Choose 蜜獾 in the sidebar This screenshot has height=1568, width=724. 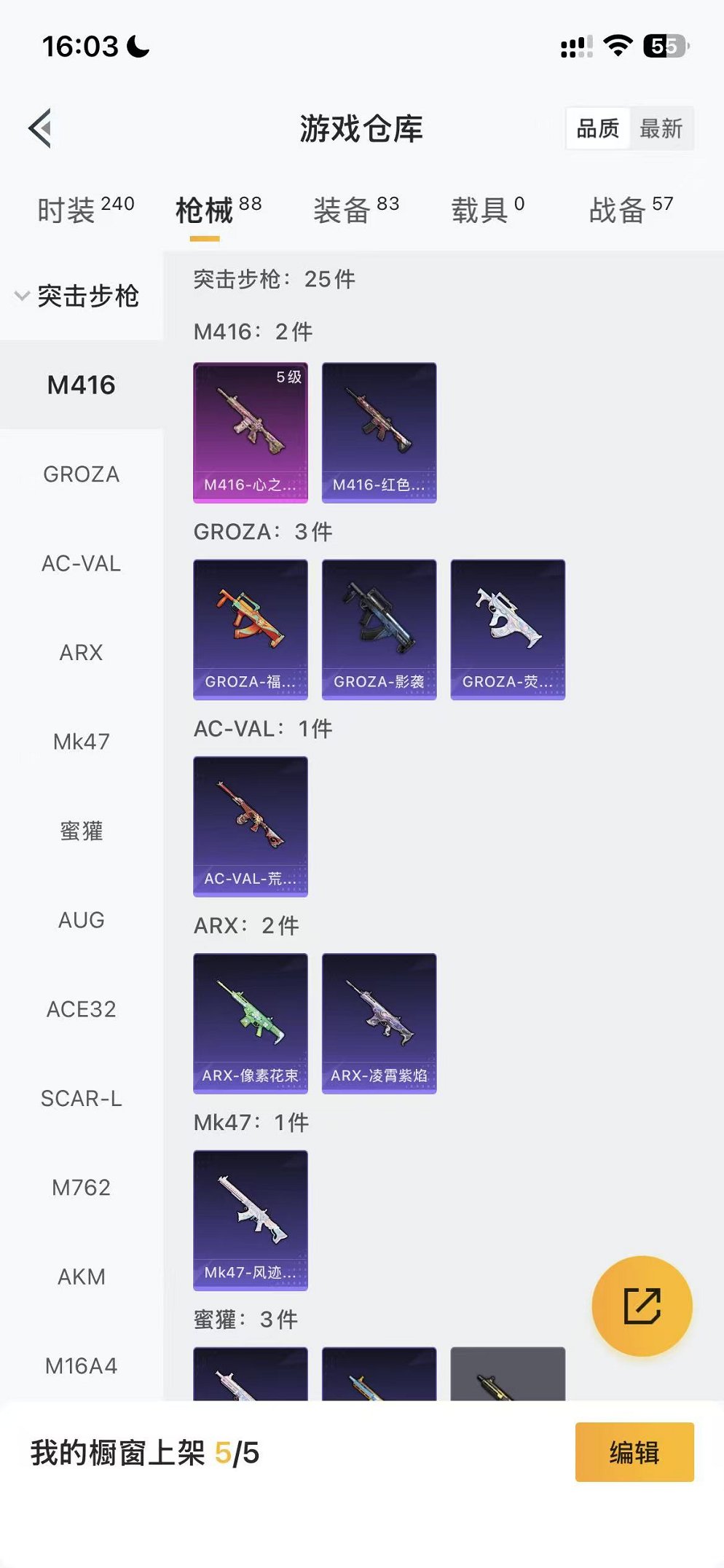(x=81, y=831)
